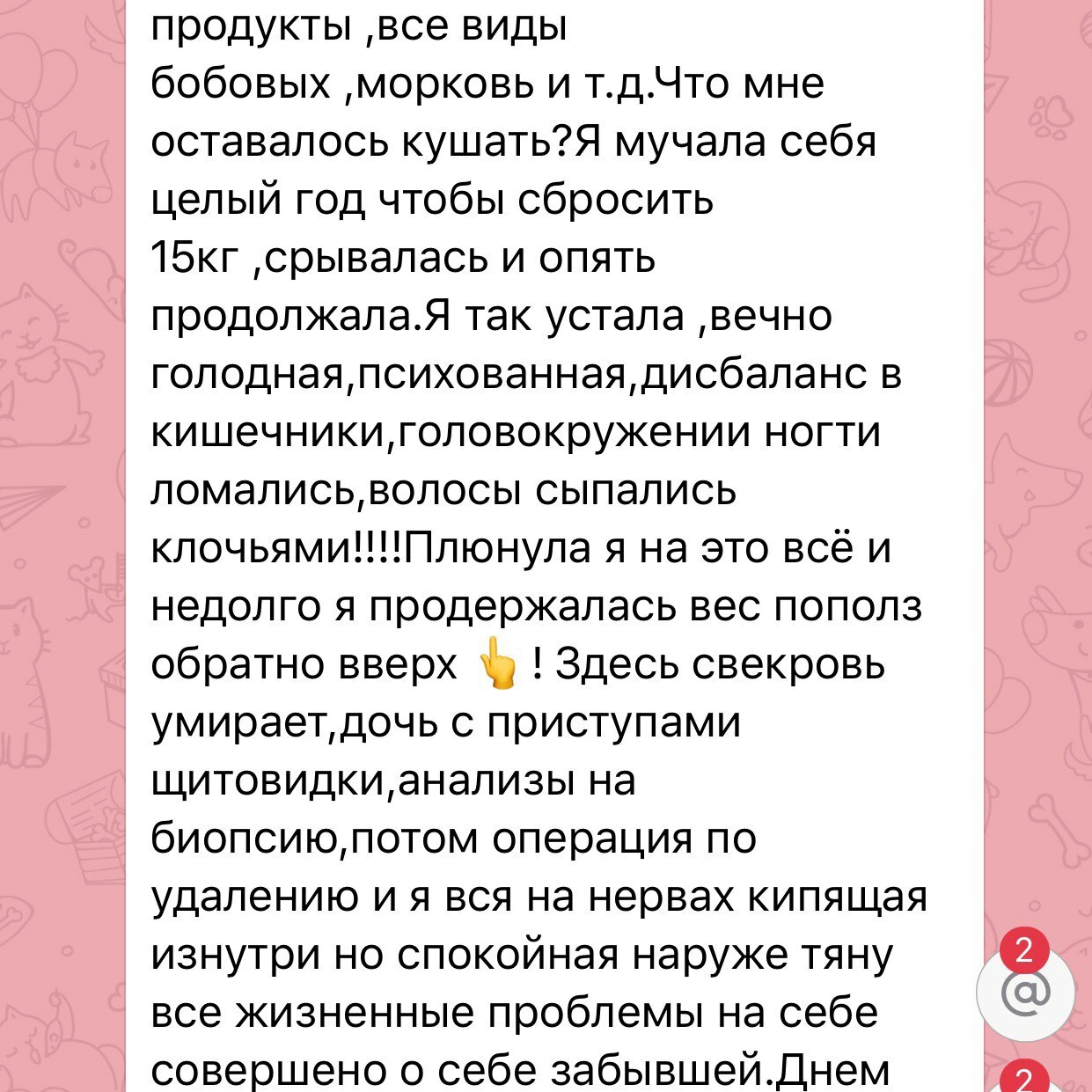The height and width of the screenshot is (1092, 1092).
Task: Jump to unread mentions button
Action: pos(1026,993)
